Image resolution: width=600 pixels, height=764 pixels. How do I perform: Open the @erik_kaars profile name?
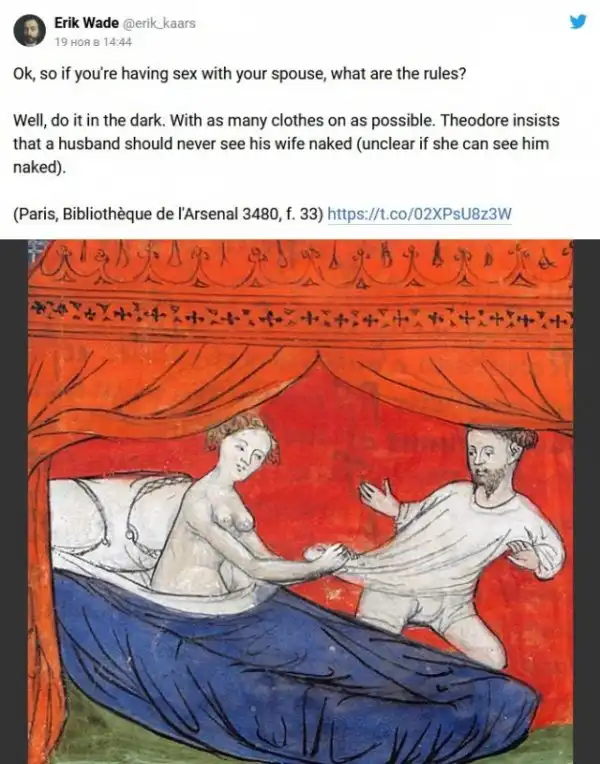[x=159, y=23]
